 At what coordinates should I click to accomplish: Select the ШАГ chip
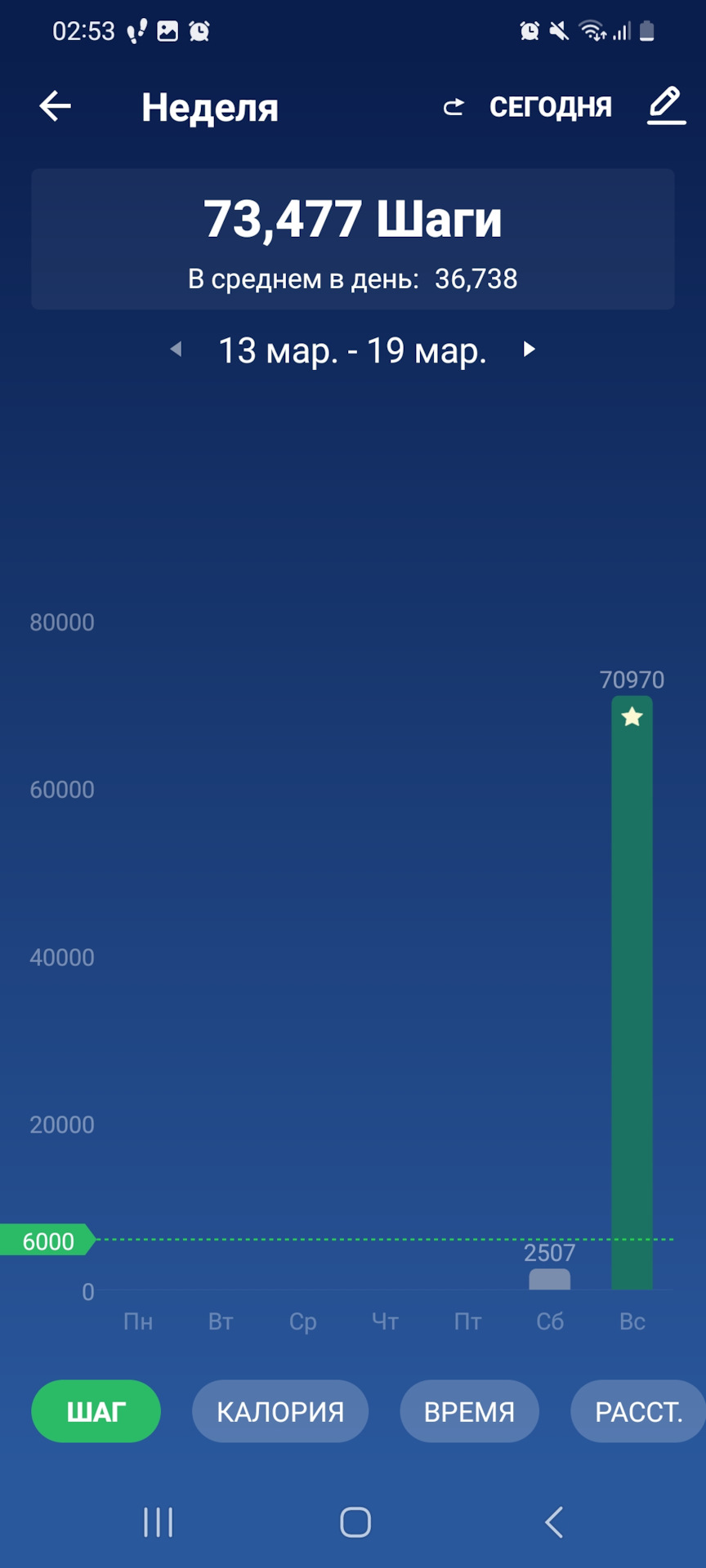pyautogui.click(x=96, y=1411)
